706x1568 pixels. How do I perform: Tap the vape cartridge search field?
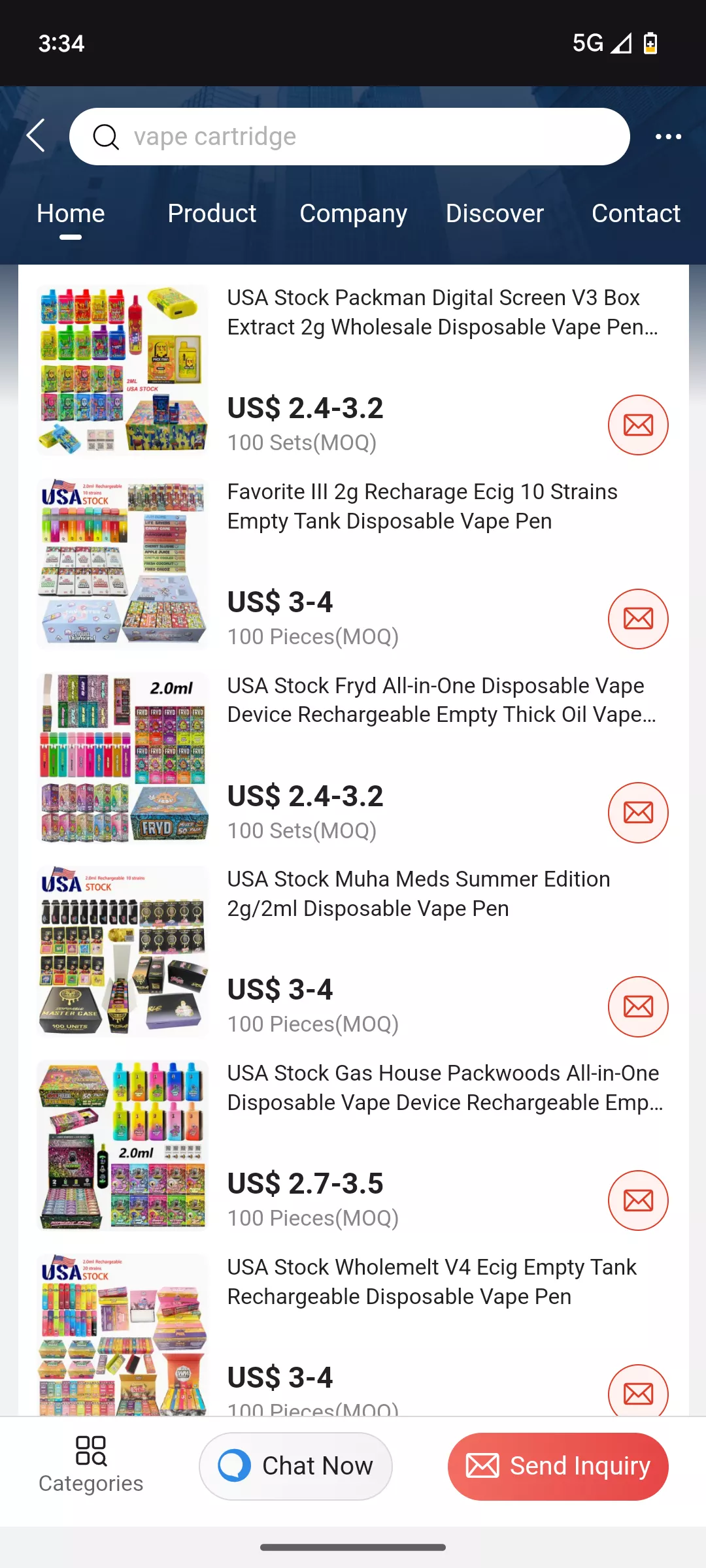pos(349,137)
